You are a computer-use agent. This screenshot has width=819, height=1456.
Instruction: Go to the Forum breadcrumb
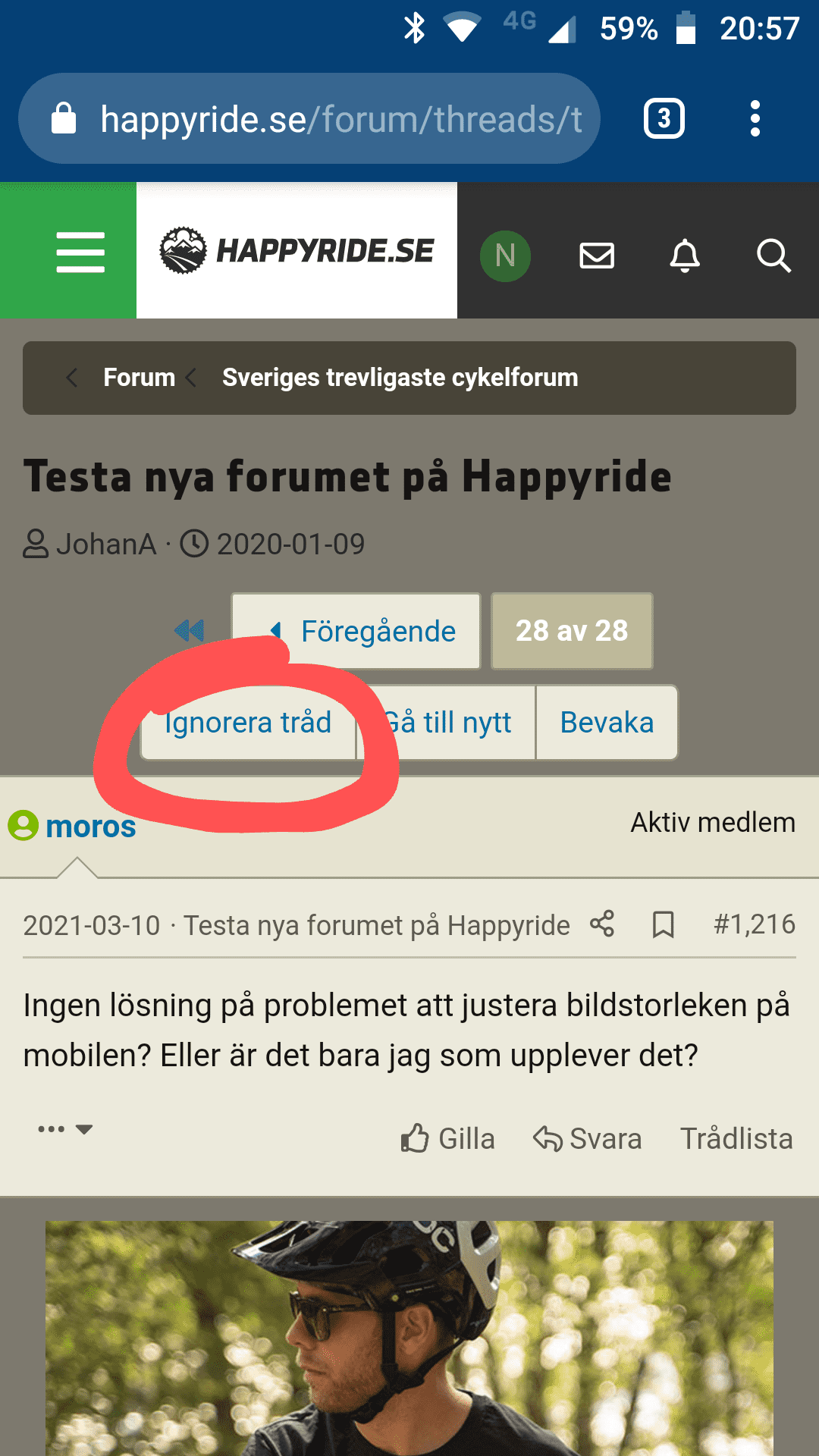[139, 378]
